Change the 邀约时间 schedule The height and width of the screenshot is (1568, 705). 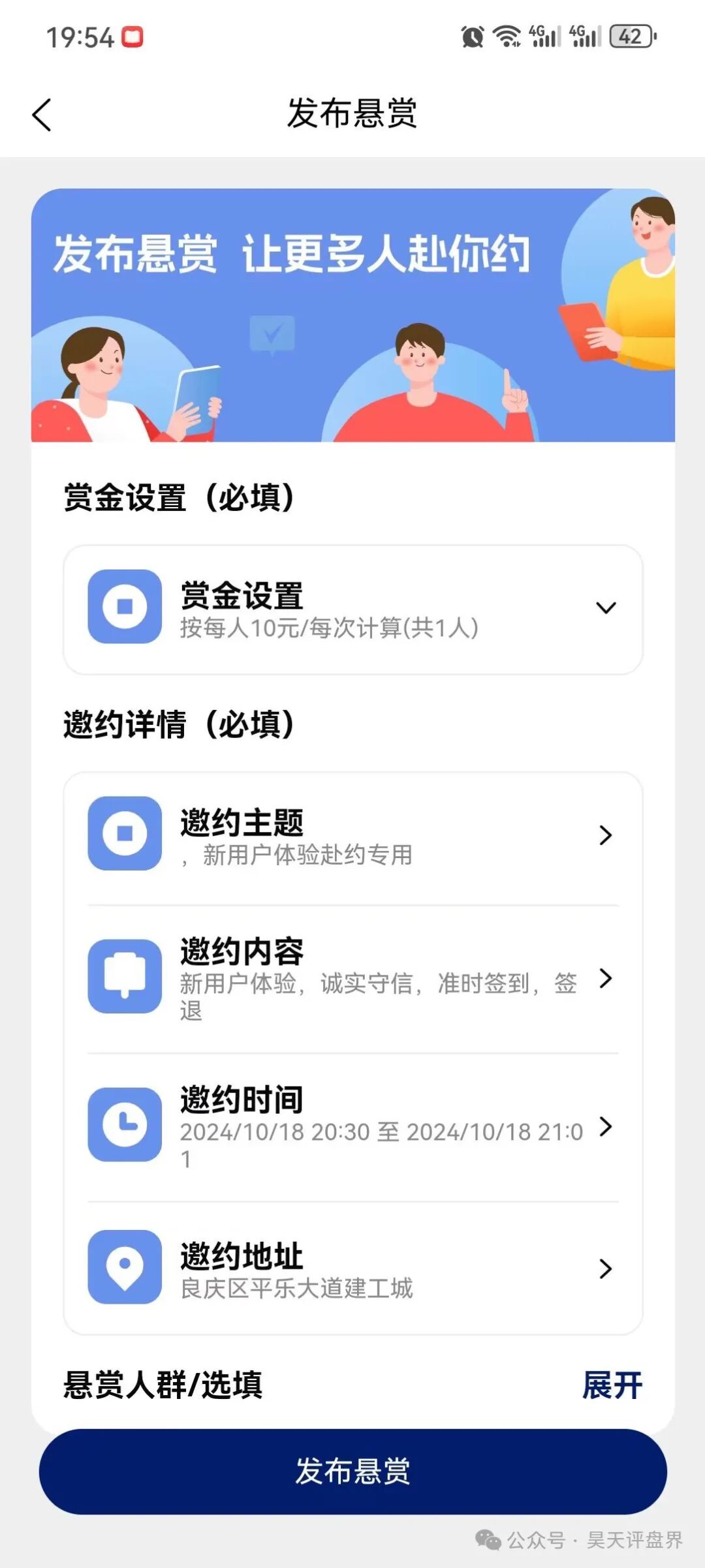pyautogui.click(x=352, y=1126)
